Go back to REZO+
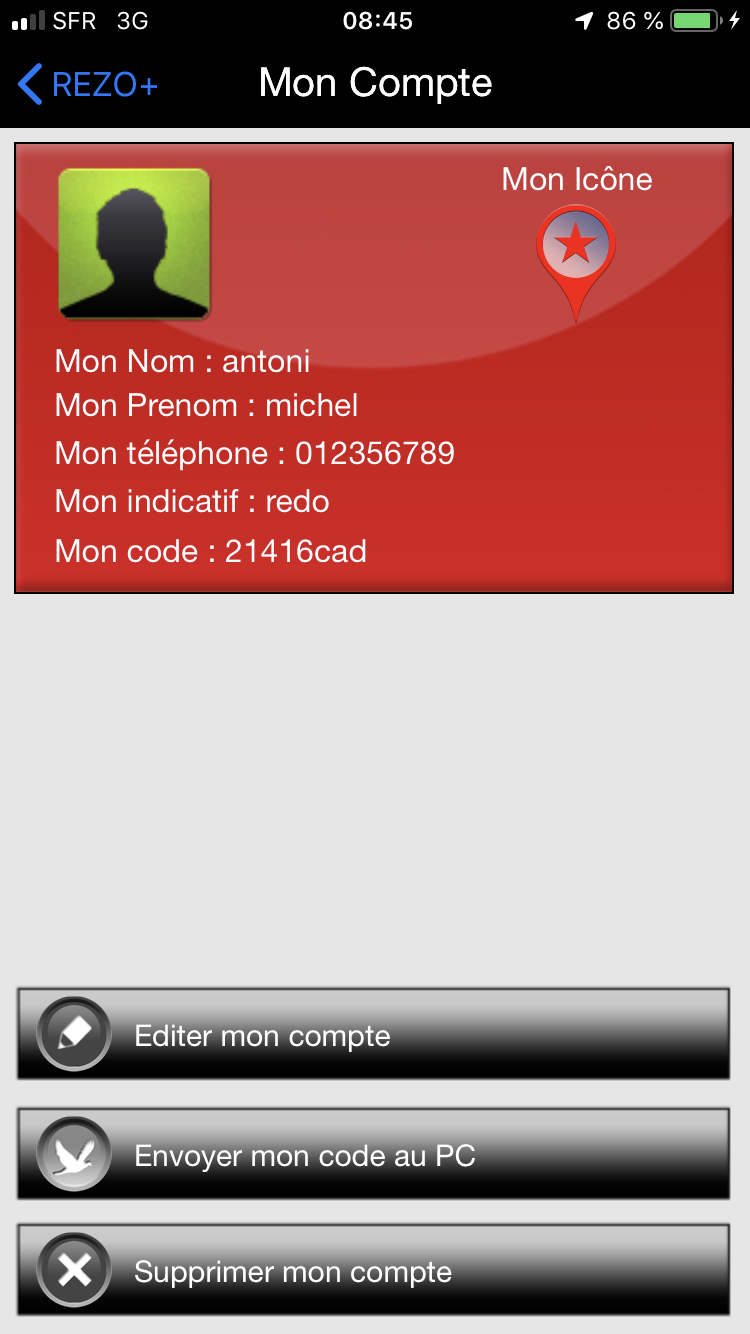750x1334 pixels. [88, 84]
